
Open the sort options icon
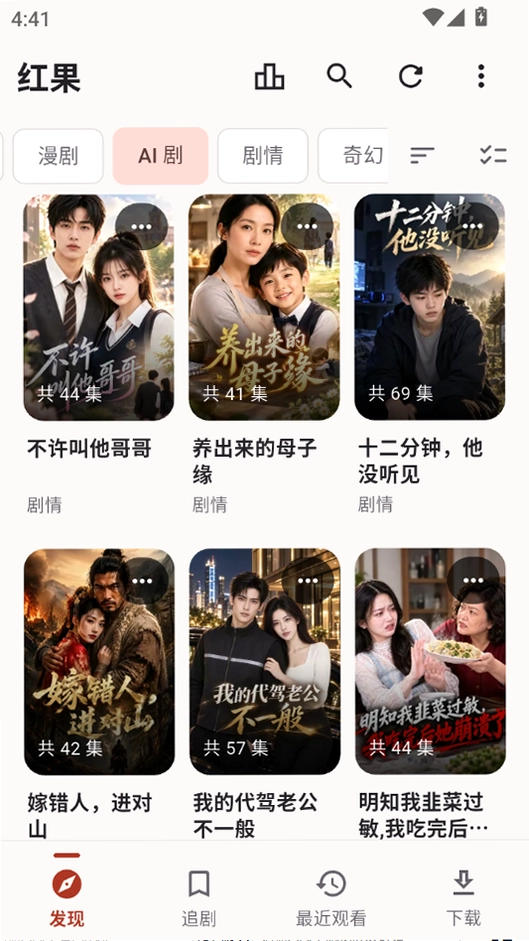[422, 156]
